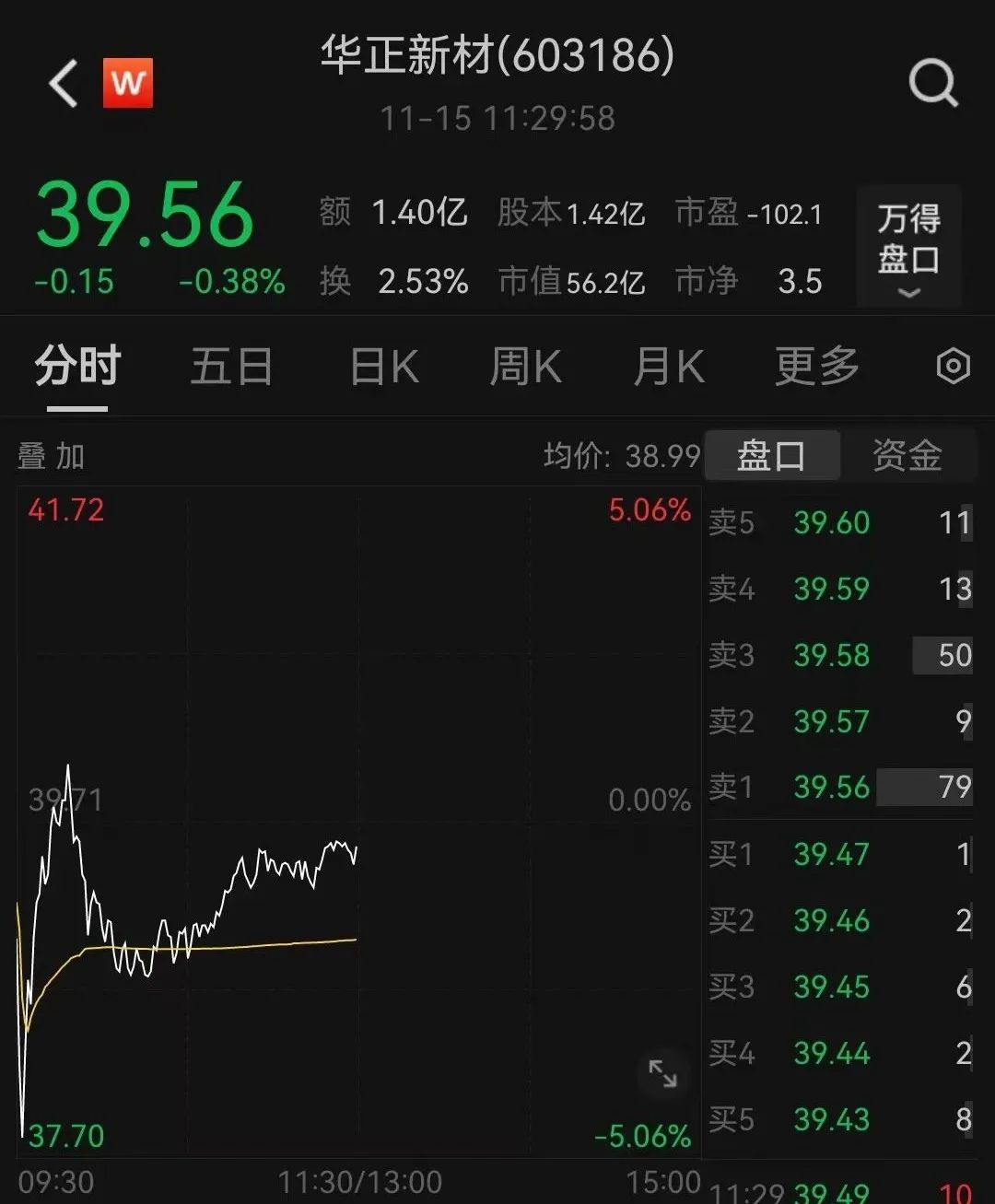
Task: Select the 周K chart tab
Action: click(x=525, y=368)
